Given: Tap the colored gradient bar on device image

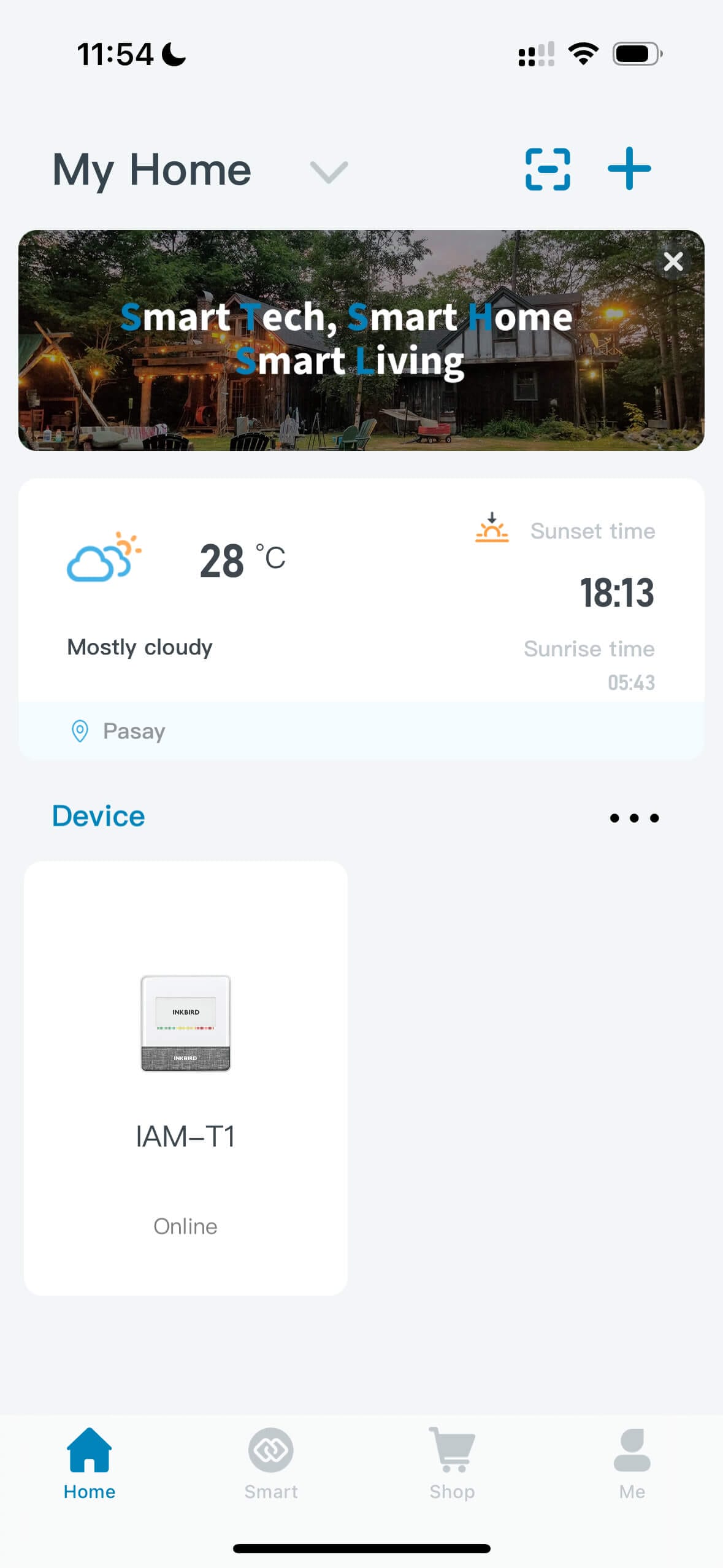Looking at the screenshot, I should point(185,1028).
